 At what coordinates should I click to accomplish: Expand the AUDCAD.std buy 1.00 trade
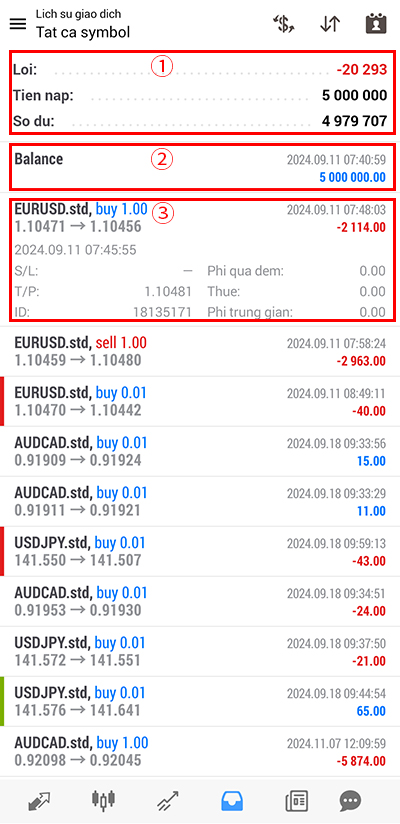point(200,751)
